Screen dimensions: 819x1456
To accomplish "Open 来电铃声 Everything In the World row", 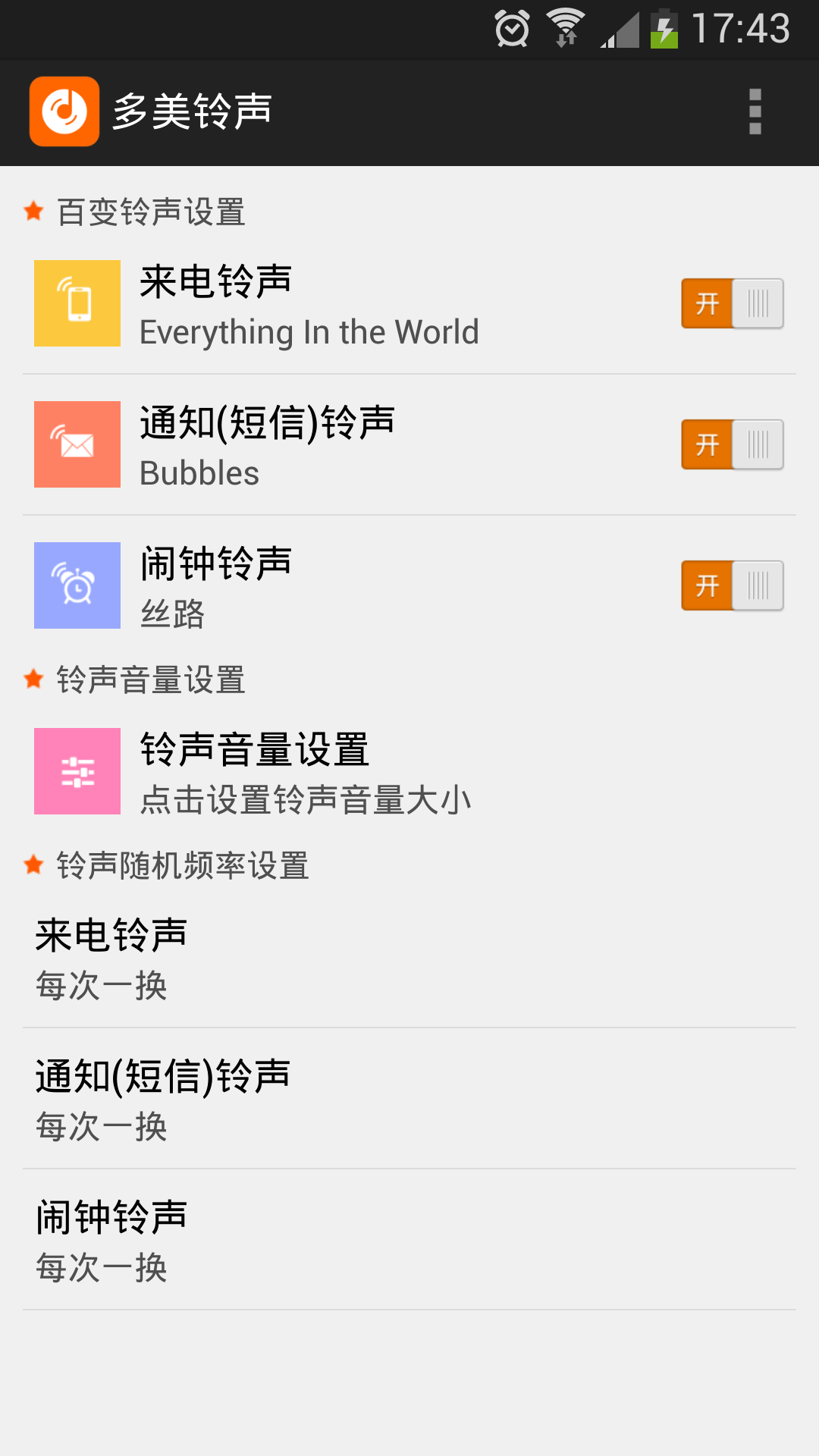I will 409,304.
